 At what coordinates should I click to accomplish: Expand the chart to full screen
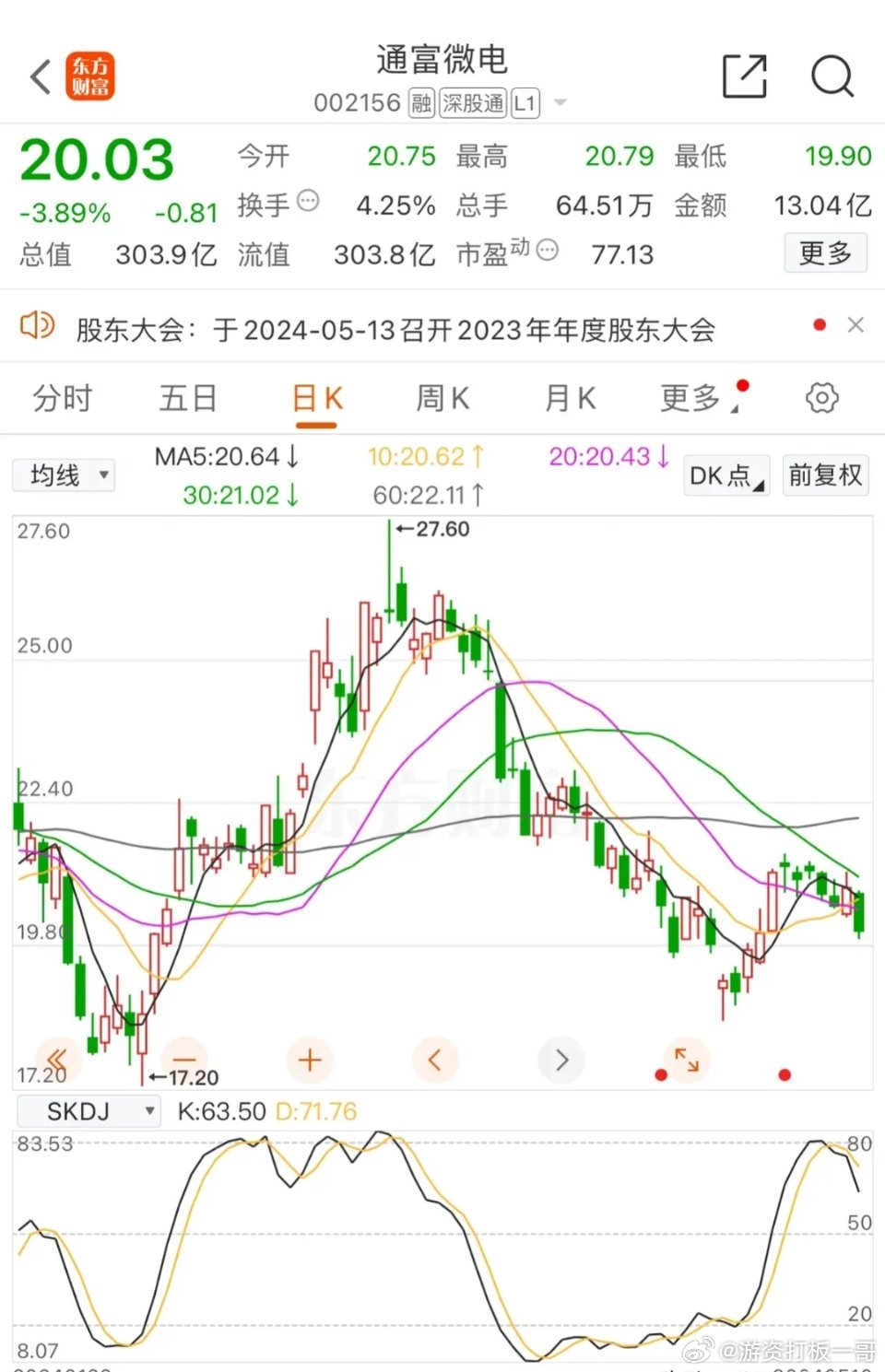click(687, 1060)
